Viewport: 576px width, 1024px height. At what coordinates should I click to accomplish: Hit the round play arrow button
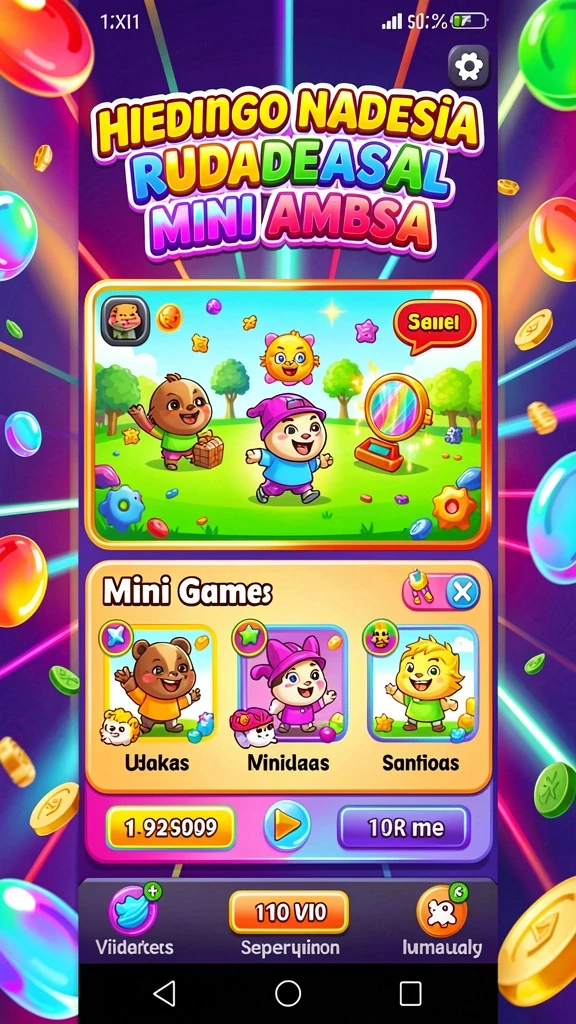tap(287, 827)
